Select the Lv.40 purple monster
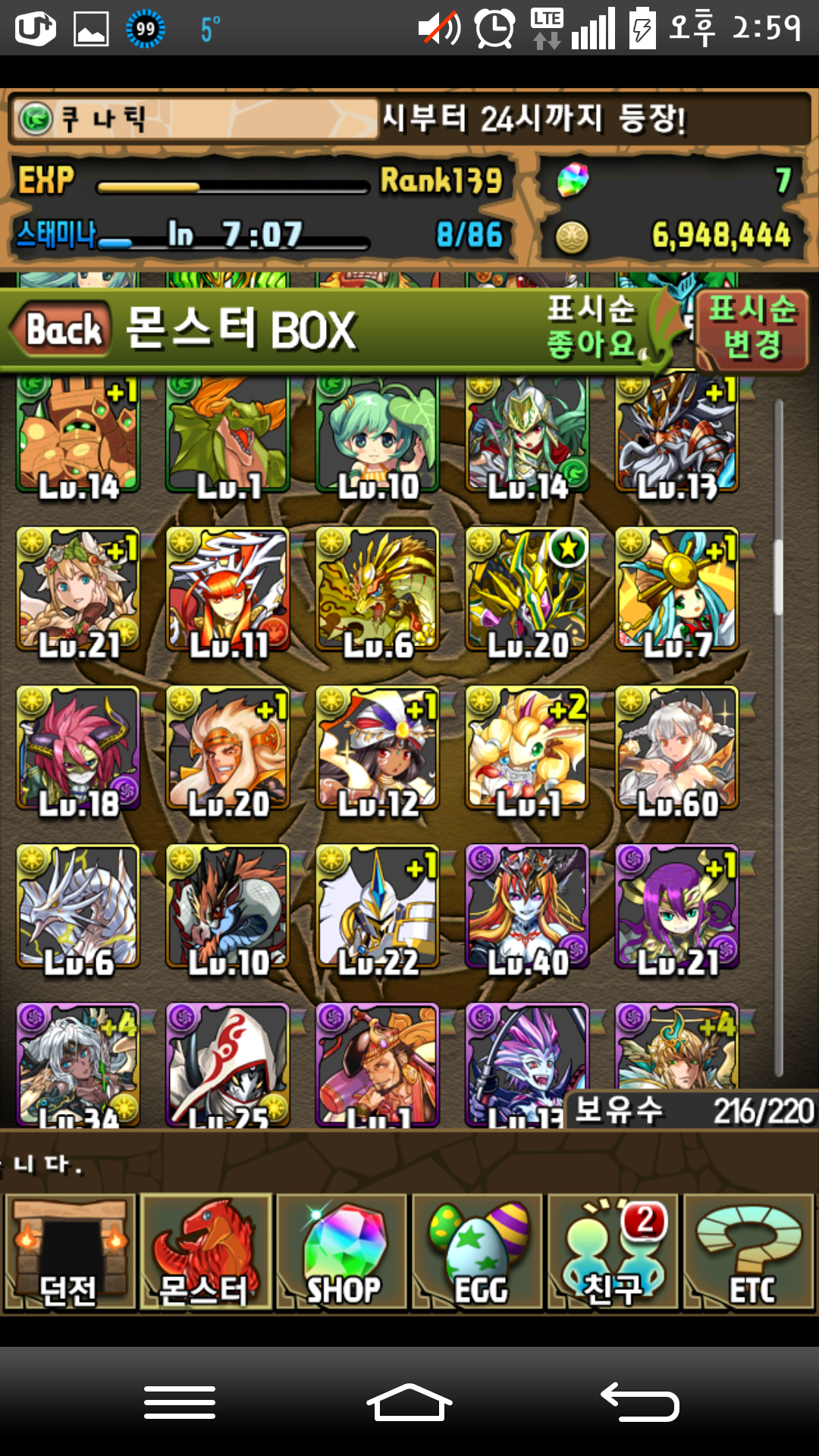Viewport: 819px width, 1456px height. click(528, 908)
